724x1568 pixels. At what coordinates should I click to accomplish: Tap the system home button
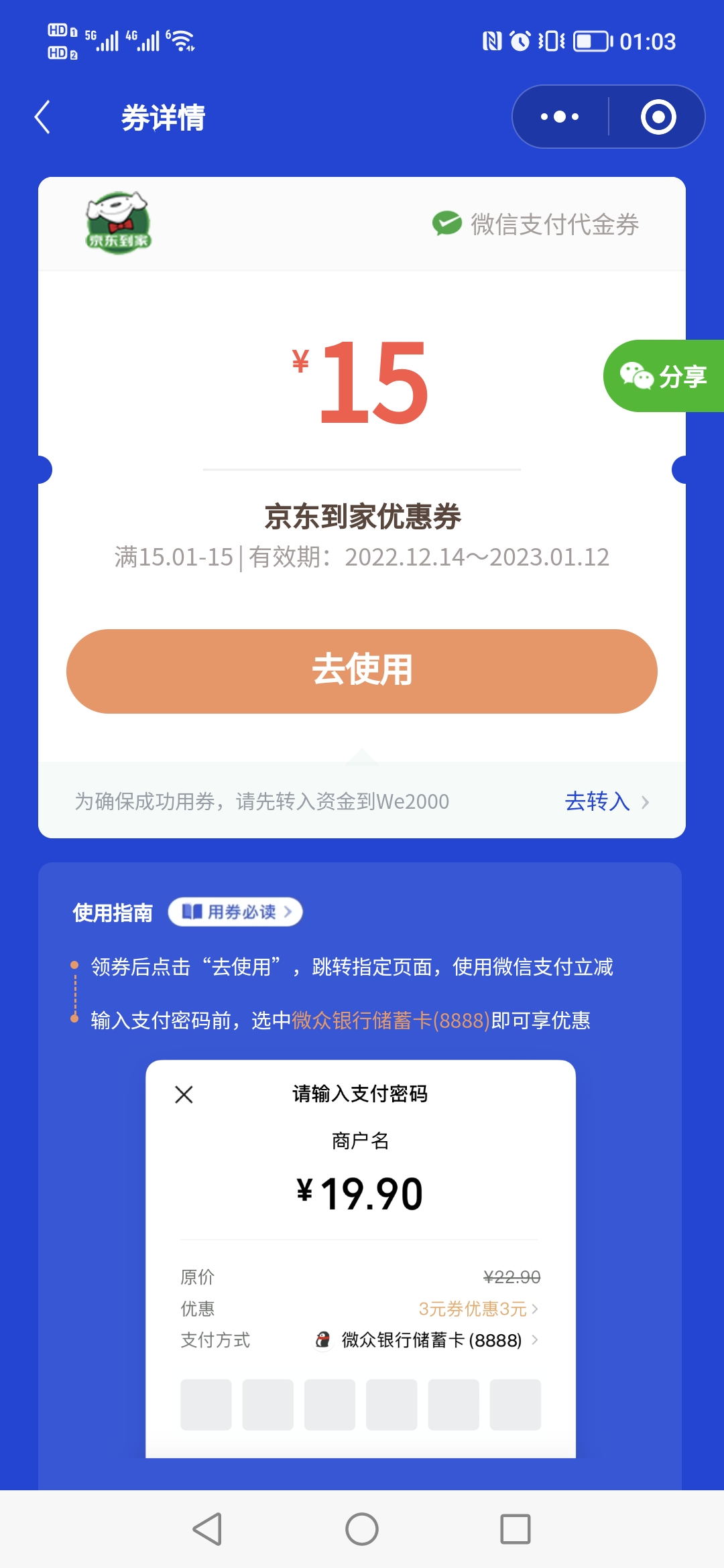coord(362,1529)
